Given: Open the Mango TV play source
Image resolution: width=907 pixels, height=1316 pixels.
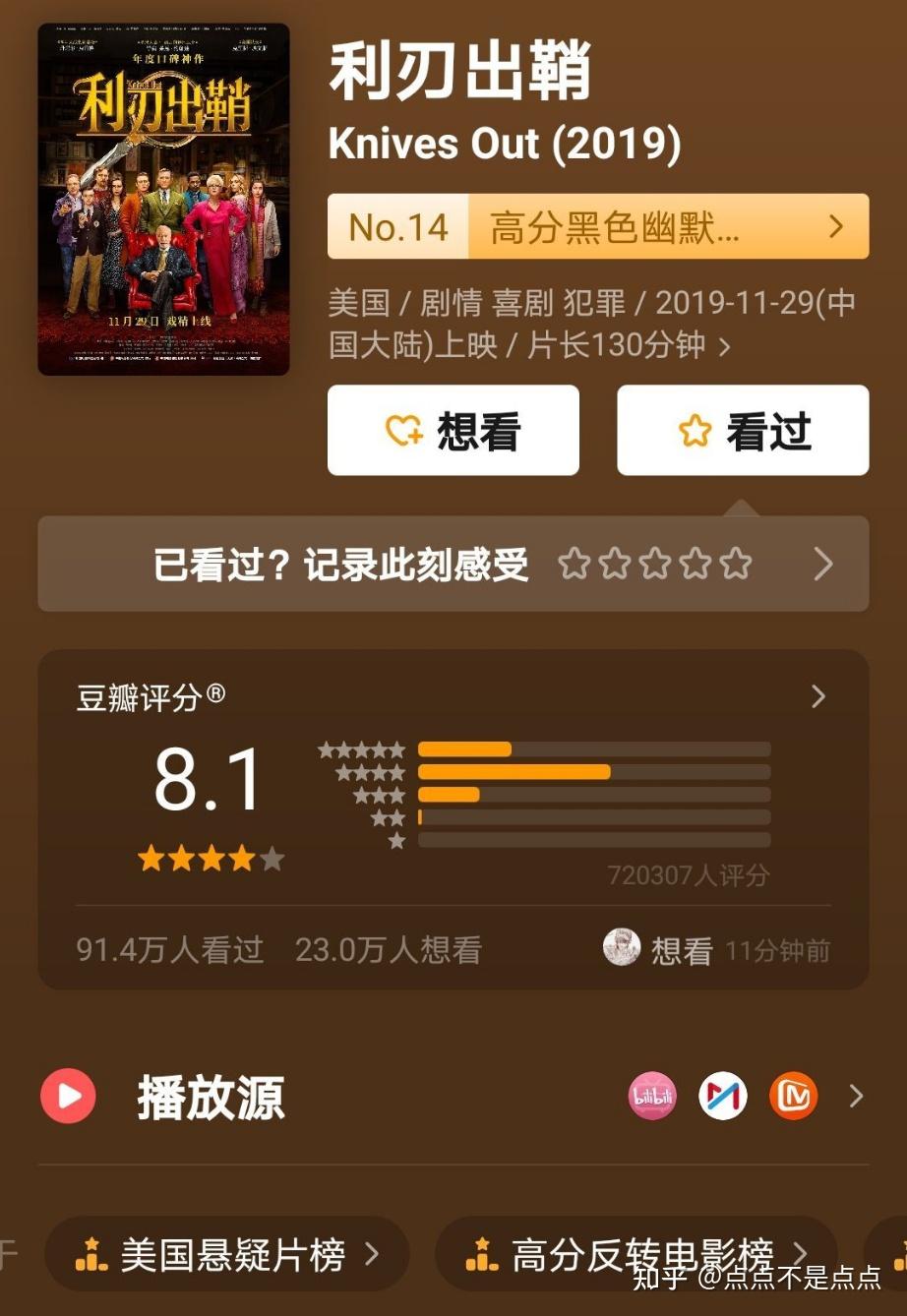Looking at the screenshot, I should (x=793, y=1095).
